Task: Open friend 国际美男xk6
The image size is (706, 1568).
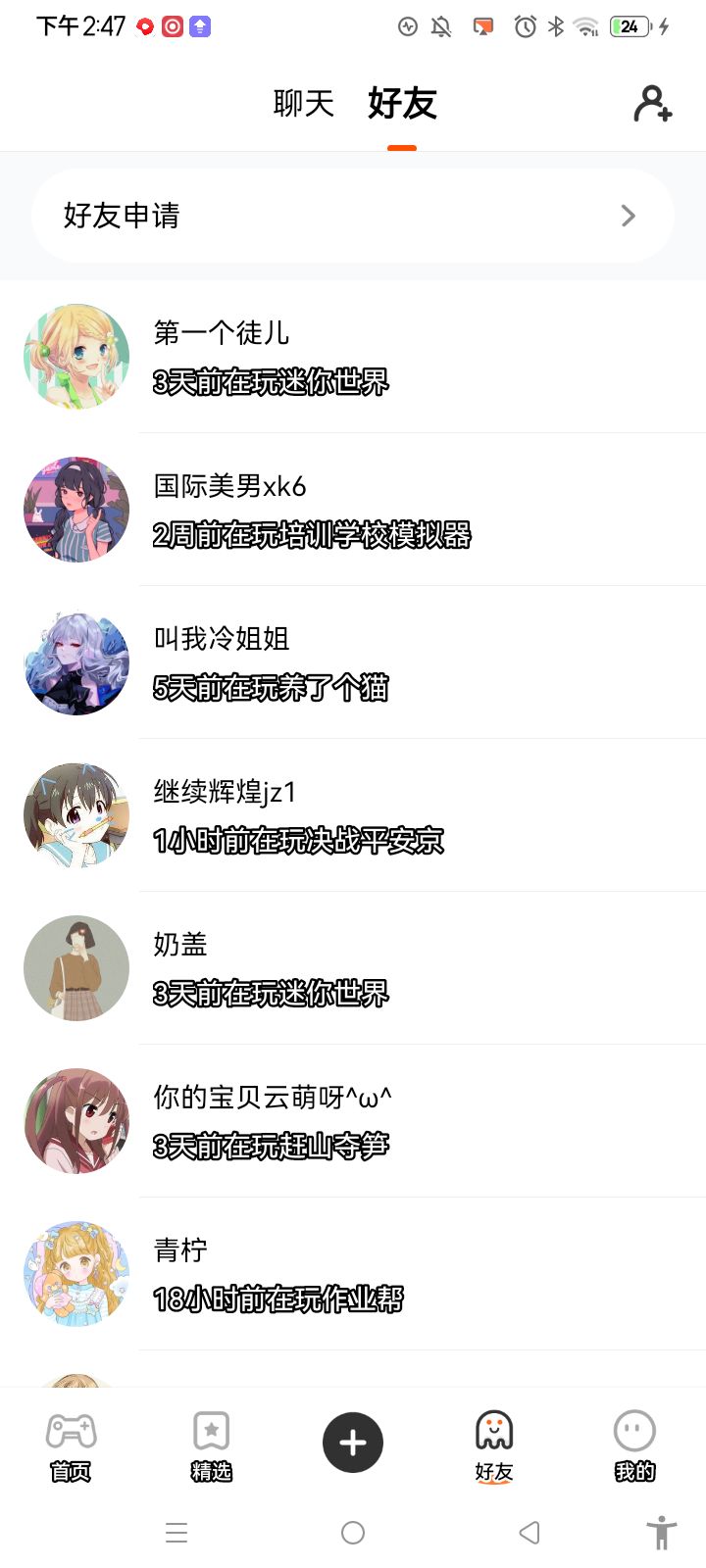Action: [353, 510]
